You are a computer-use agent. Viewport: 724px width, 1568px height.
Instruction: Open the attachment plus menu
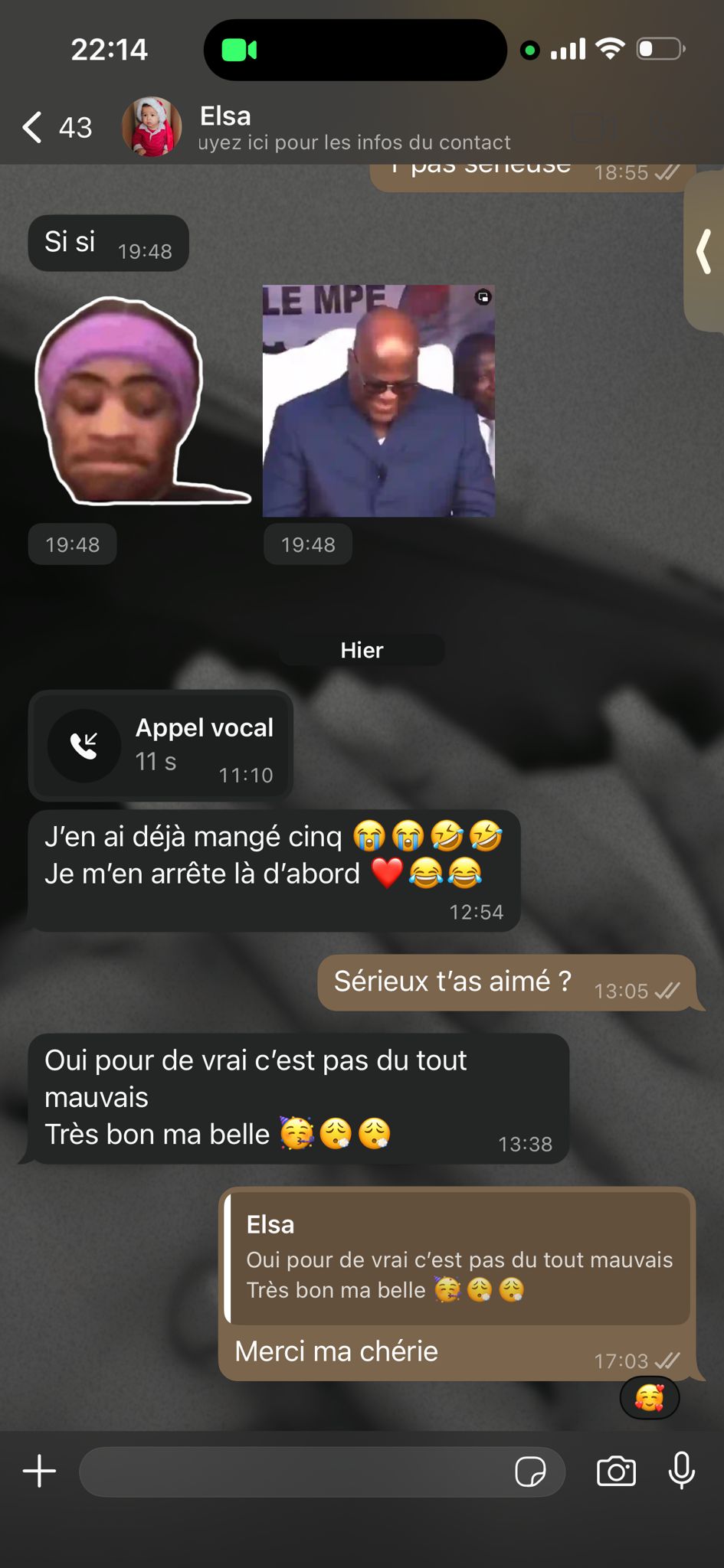[40, 1472]
